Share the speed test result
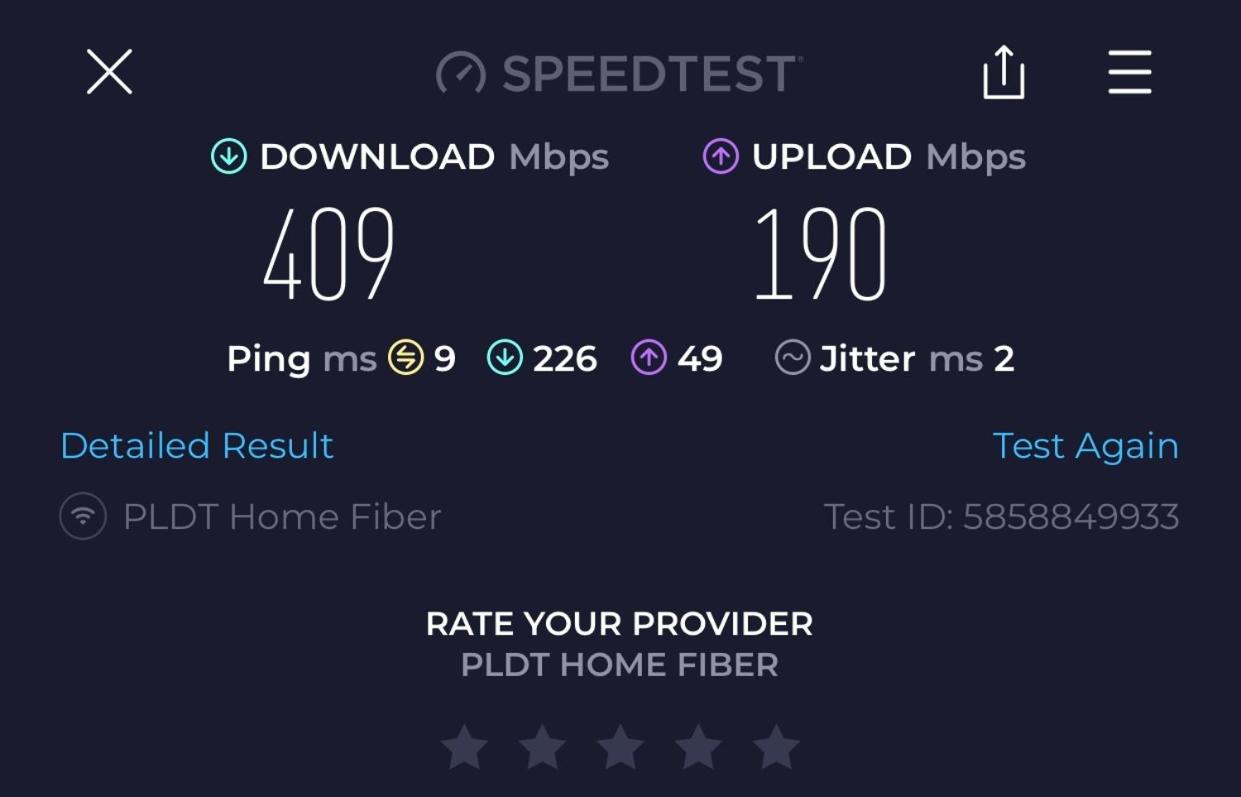 point(1003,73)
